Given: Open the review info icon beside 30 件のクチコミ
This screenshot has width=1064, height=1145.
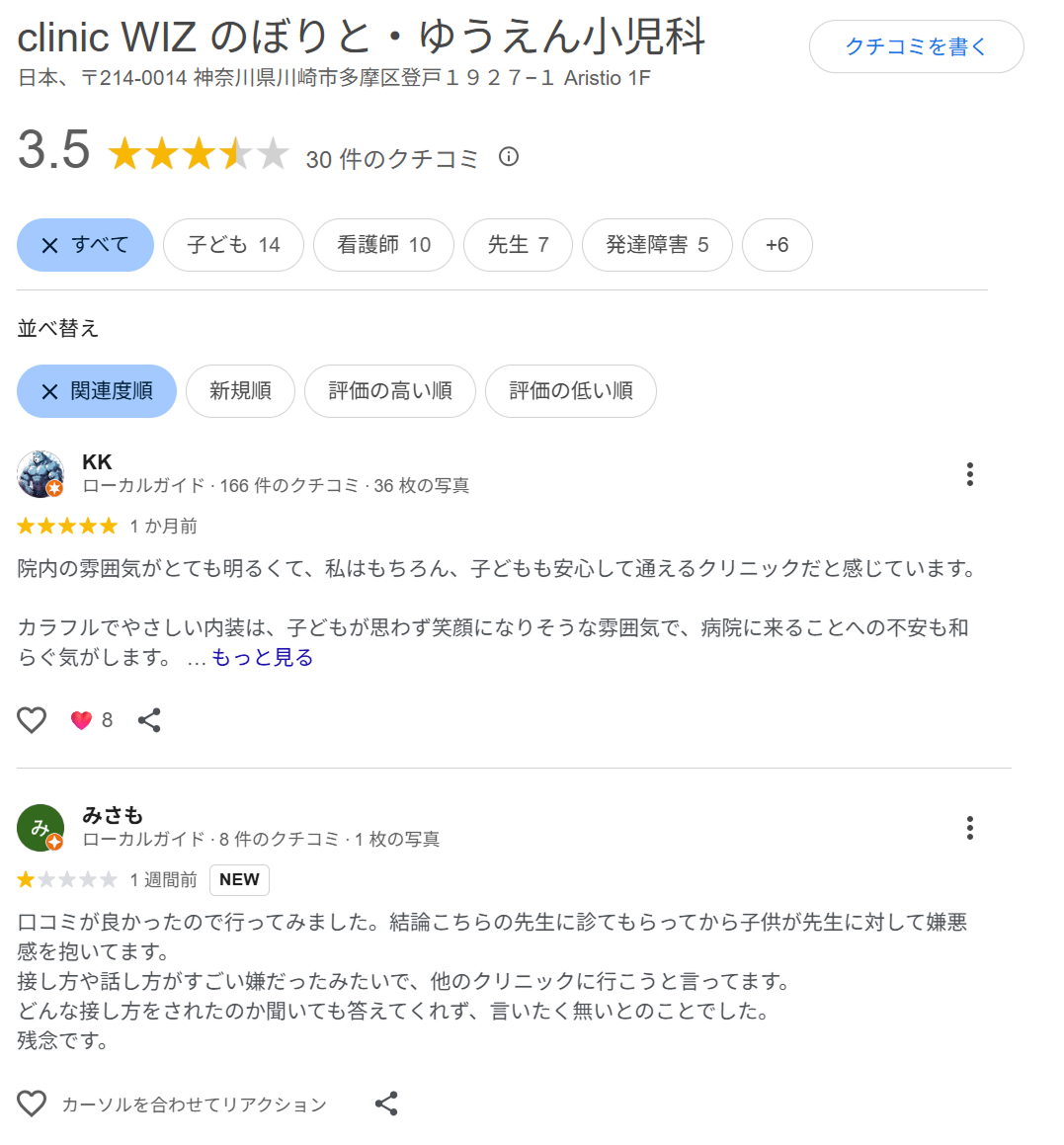Looking at the screenshot, I should 509,157.
